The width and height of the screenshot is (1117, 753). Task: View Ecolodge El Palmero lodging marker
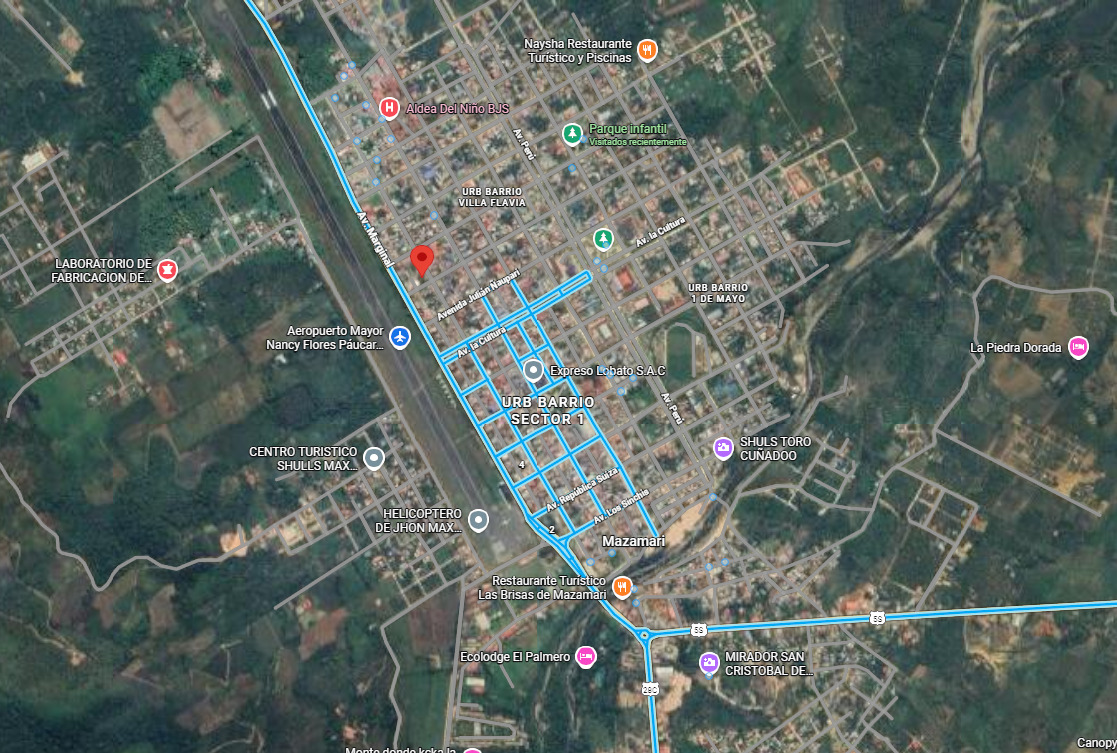[587, 657]
